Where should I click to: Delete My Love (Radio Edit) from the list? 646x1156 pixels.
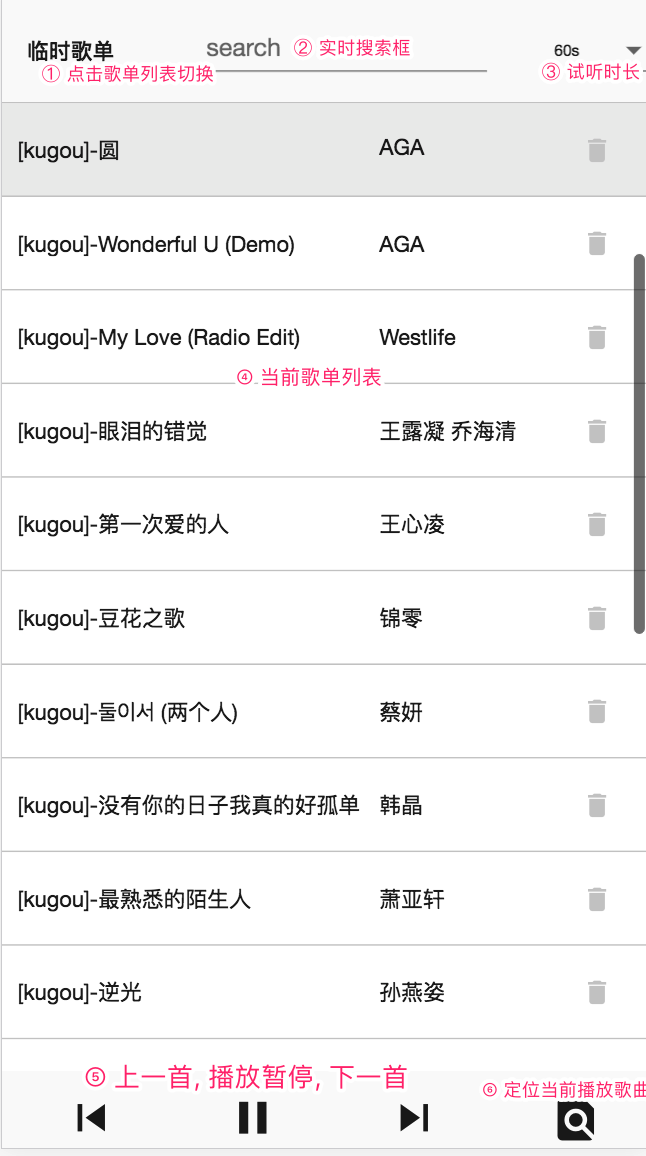coord(597,337)
